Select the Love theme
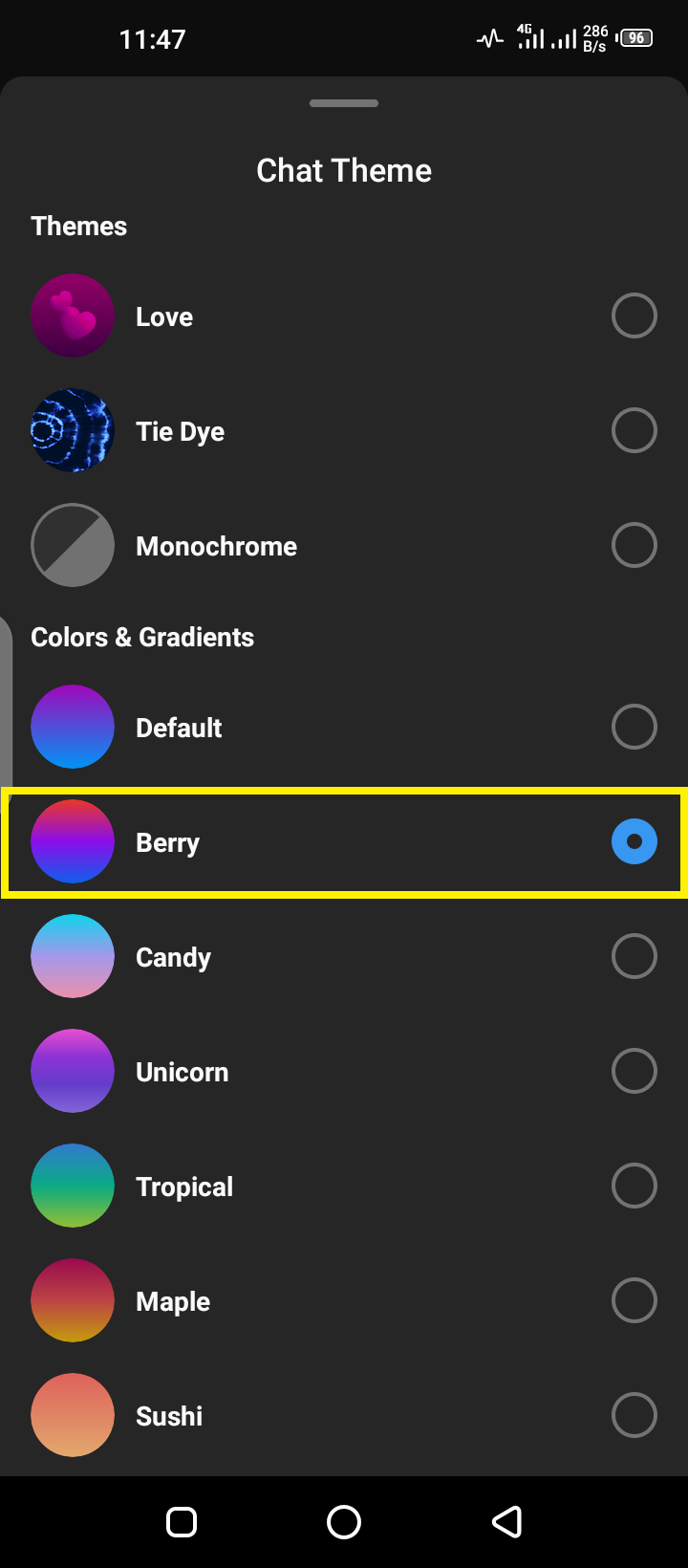 344,316
